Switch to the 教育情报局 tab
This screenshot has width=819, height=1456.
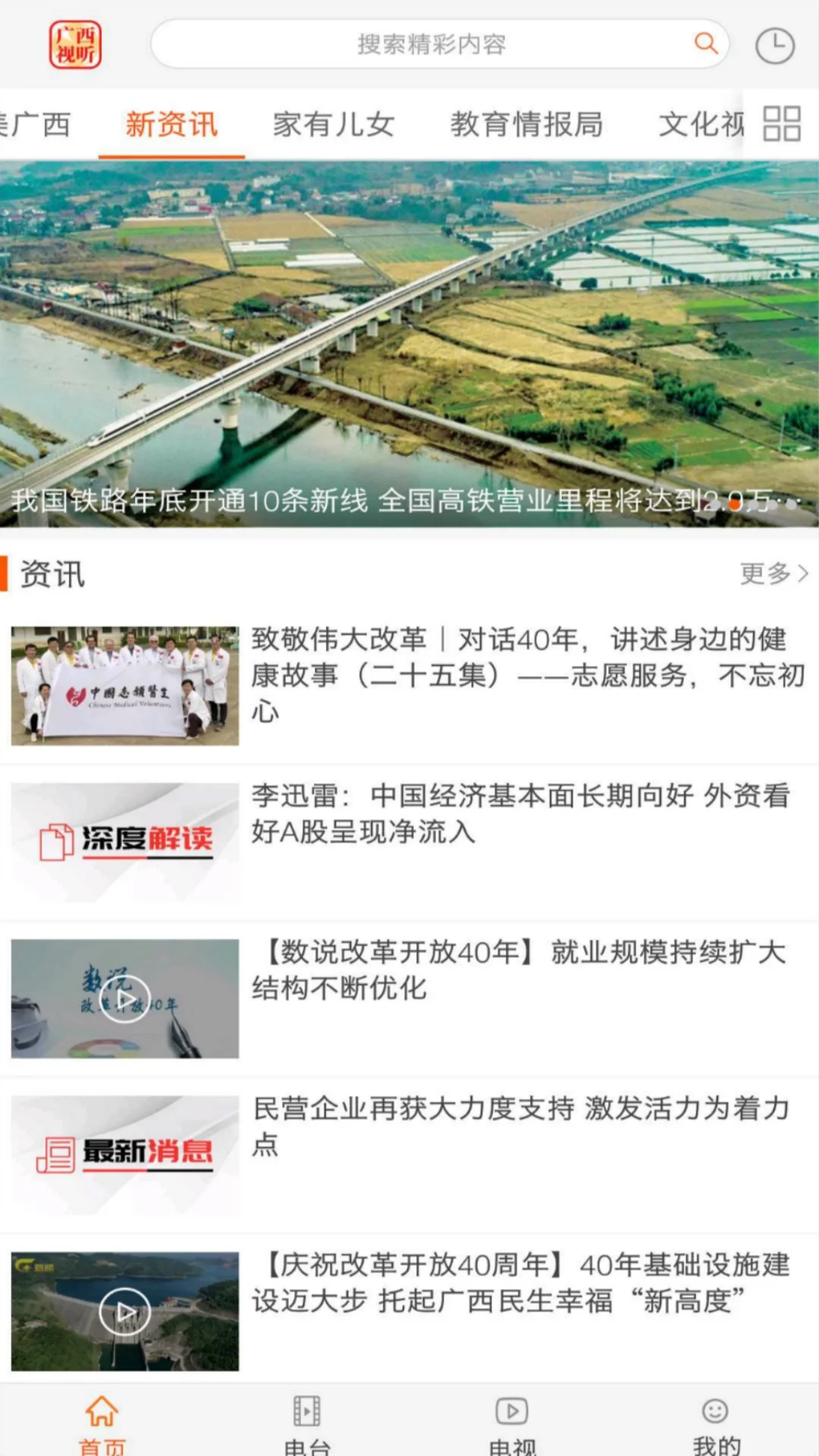(x=528, y=124)
